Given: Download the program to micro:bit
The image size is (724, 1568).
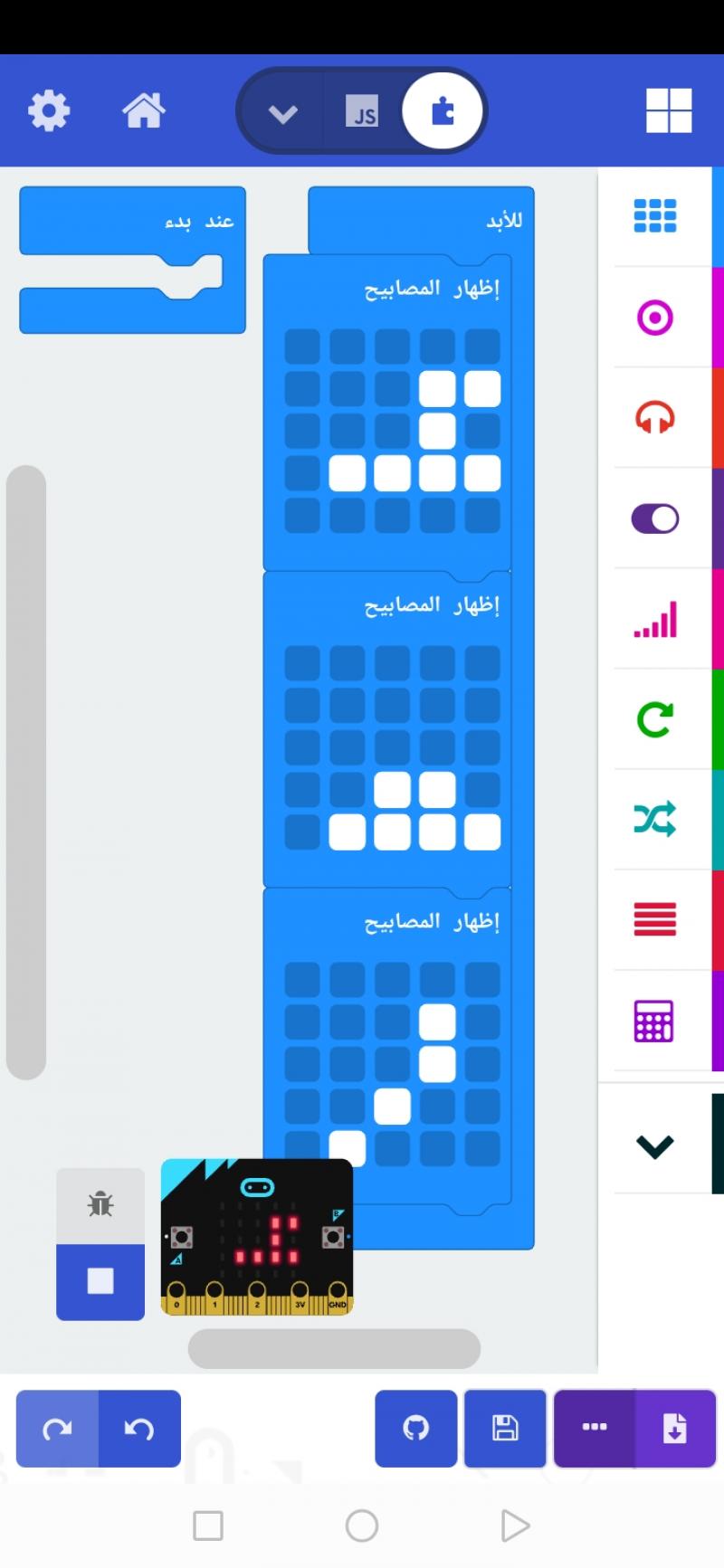Looking at the screenshot, I should [x=675, y=1429].
